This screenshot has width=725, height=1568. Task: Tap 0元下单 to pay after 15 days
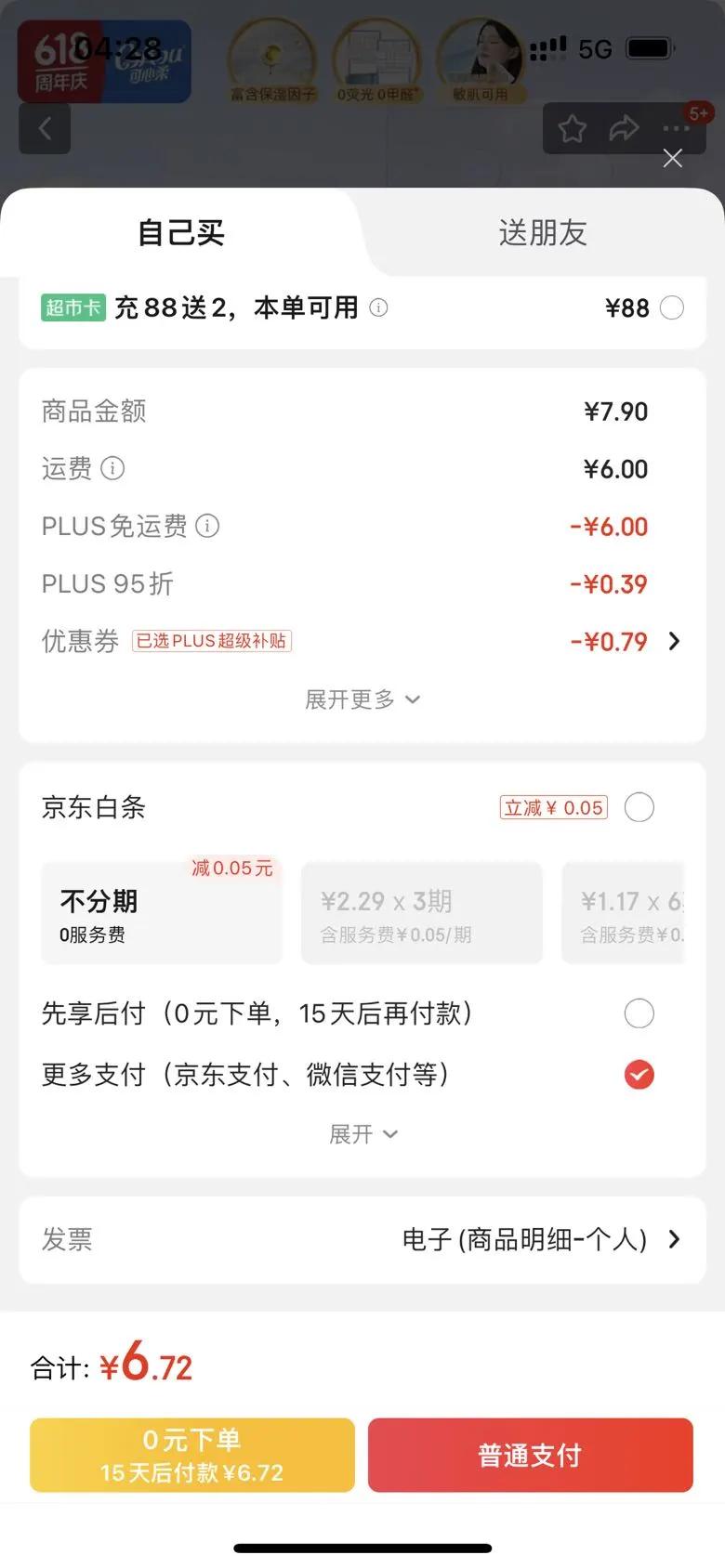[x=192, y=1455]
